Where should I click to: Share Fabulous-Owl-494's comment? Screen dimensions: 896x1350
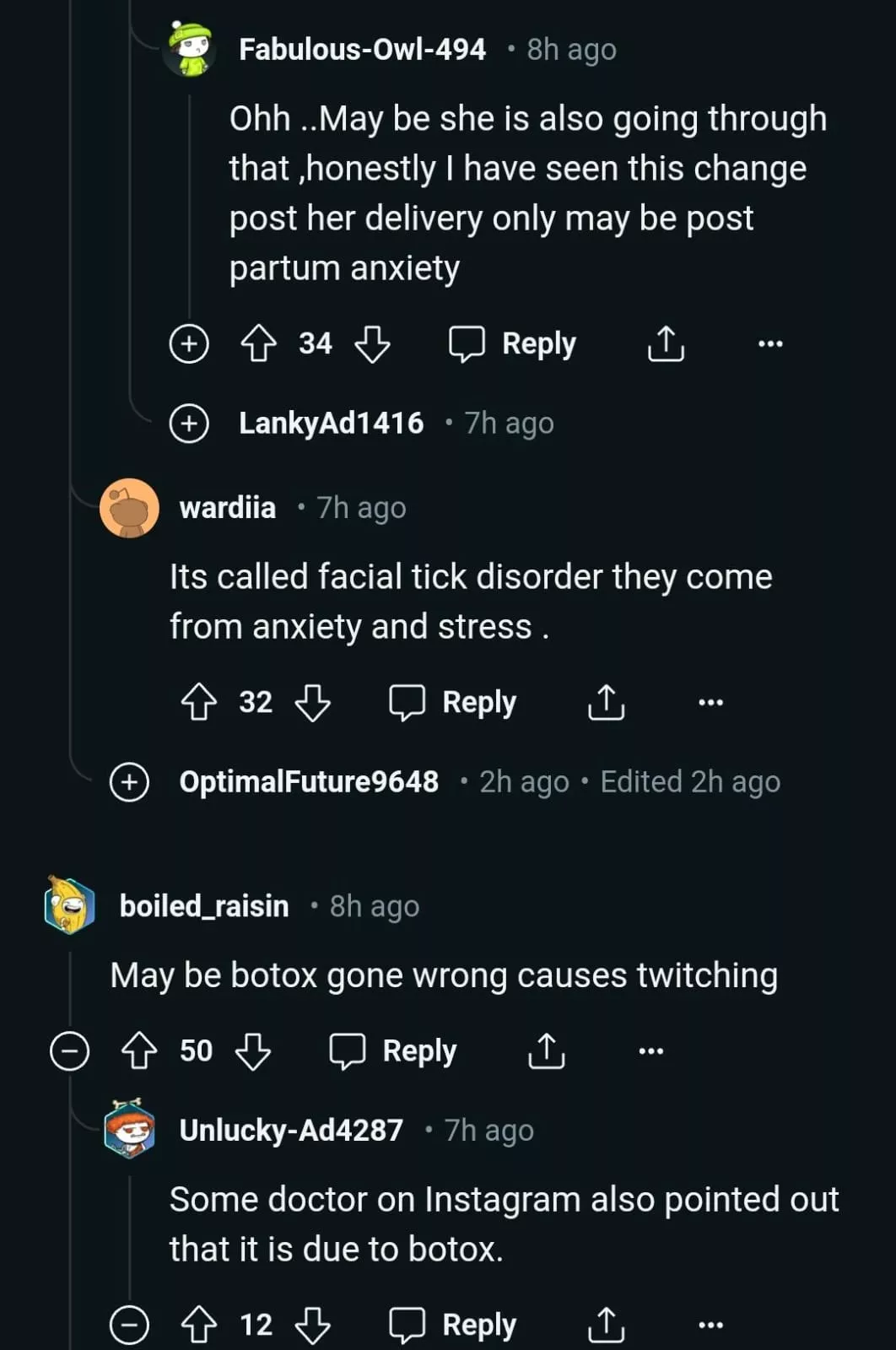tap(666, 343)
